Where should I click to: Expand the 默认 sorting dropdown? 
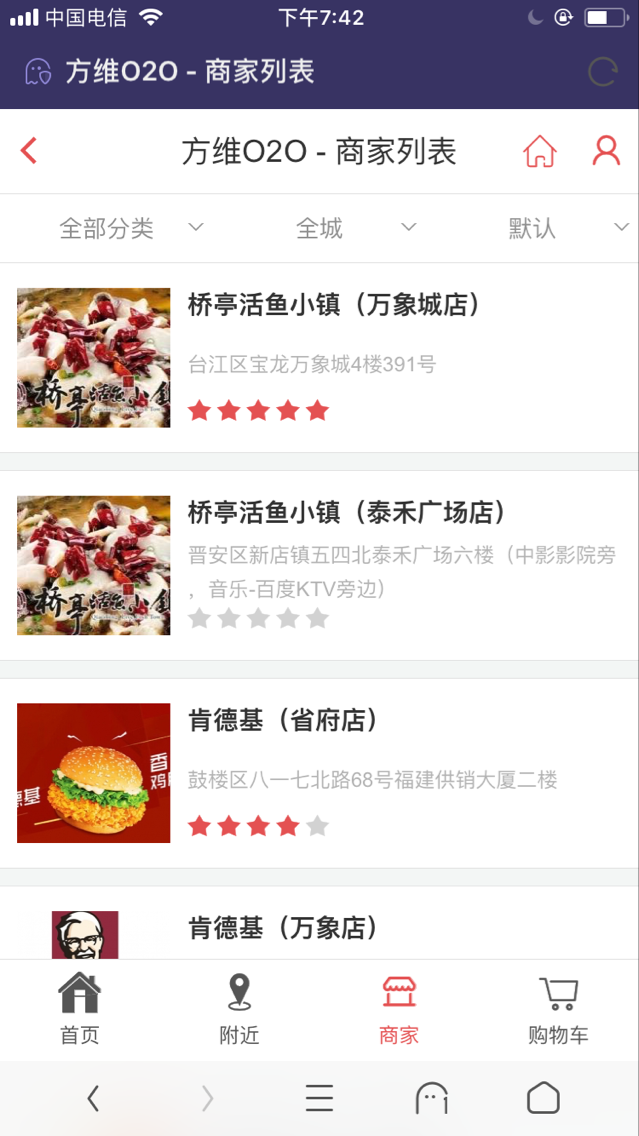(x=567, y=228)
